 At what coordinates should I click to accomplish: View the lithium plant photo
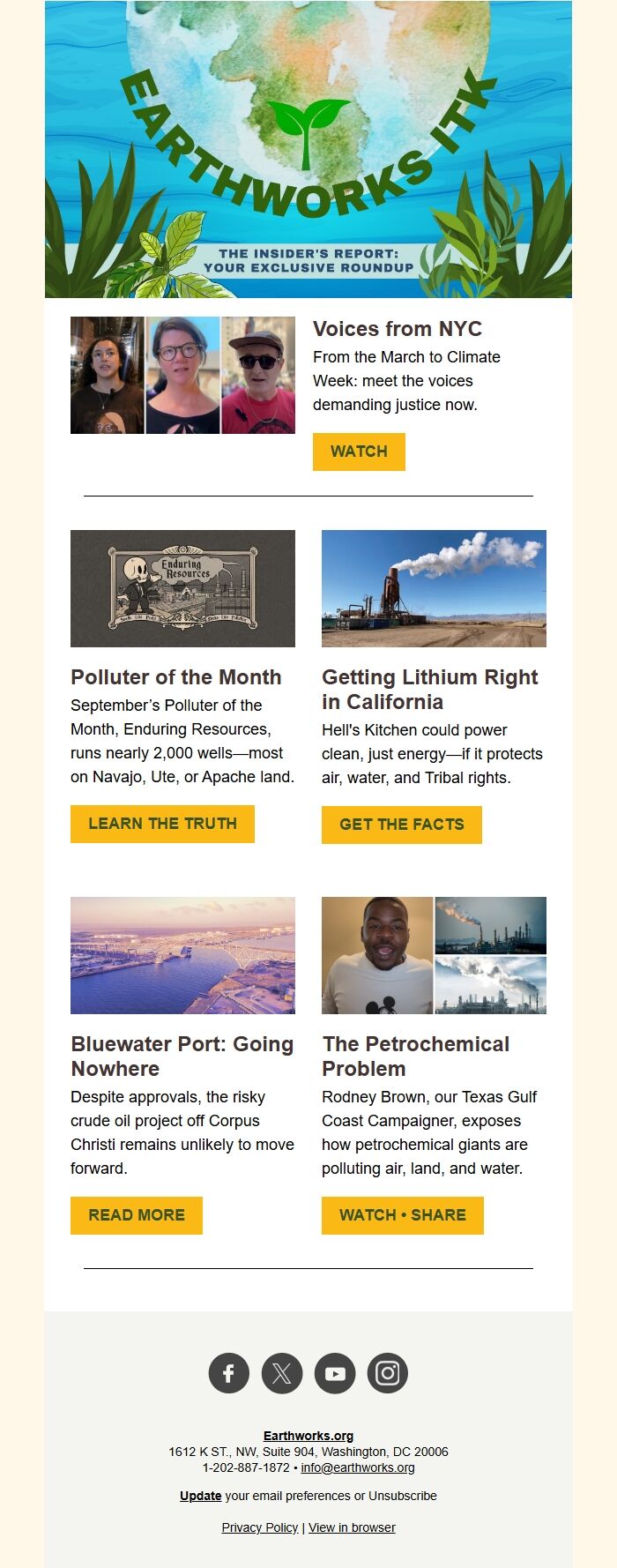[x=434, y=588]
